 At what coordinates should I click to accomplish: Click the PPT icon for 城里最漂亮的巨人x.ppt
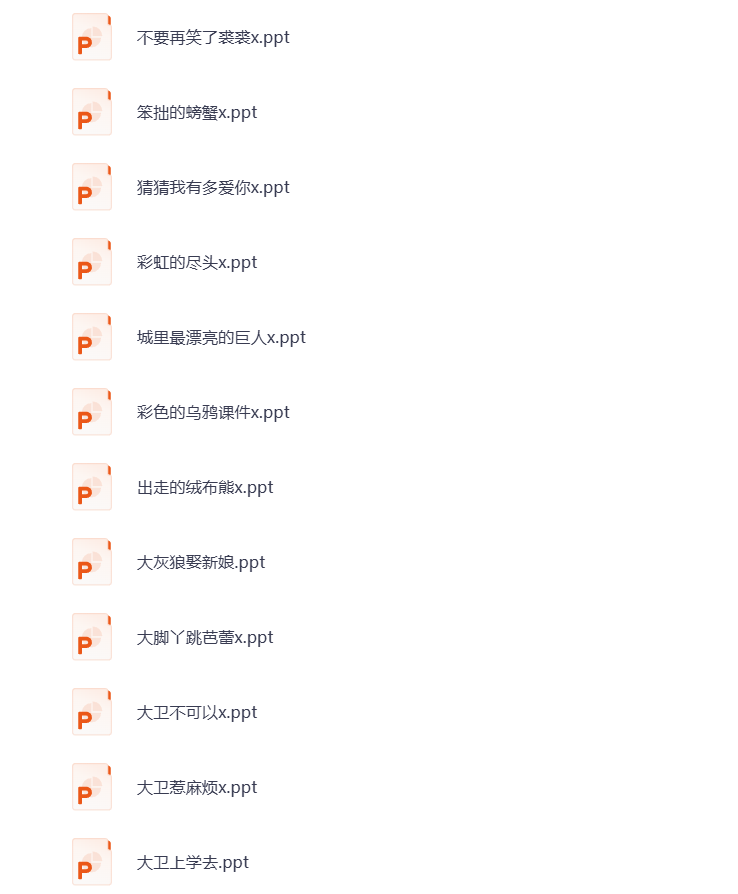point(91,337)
